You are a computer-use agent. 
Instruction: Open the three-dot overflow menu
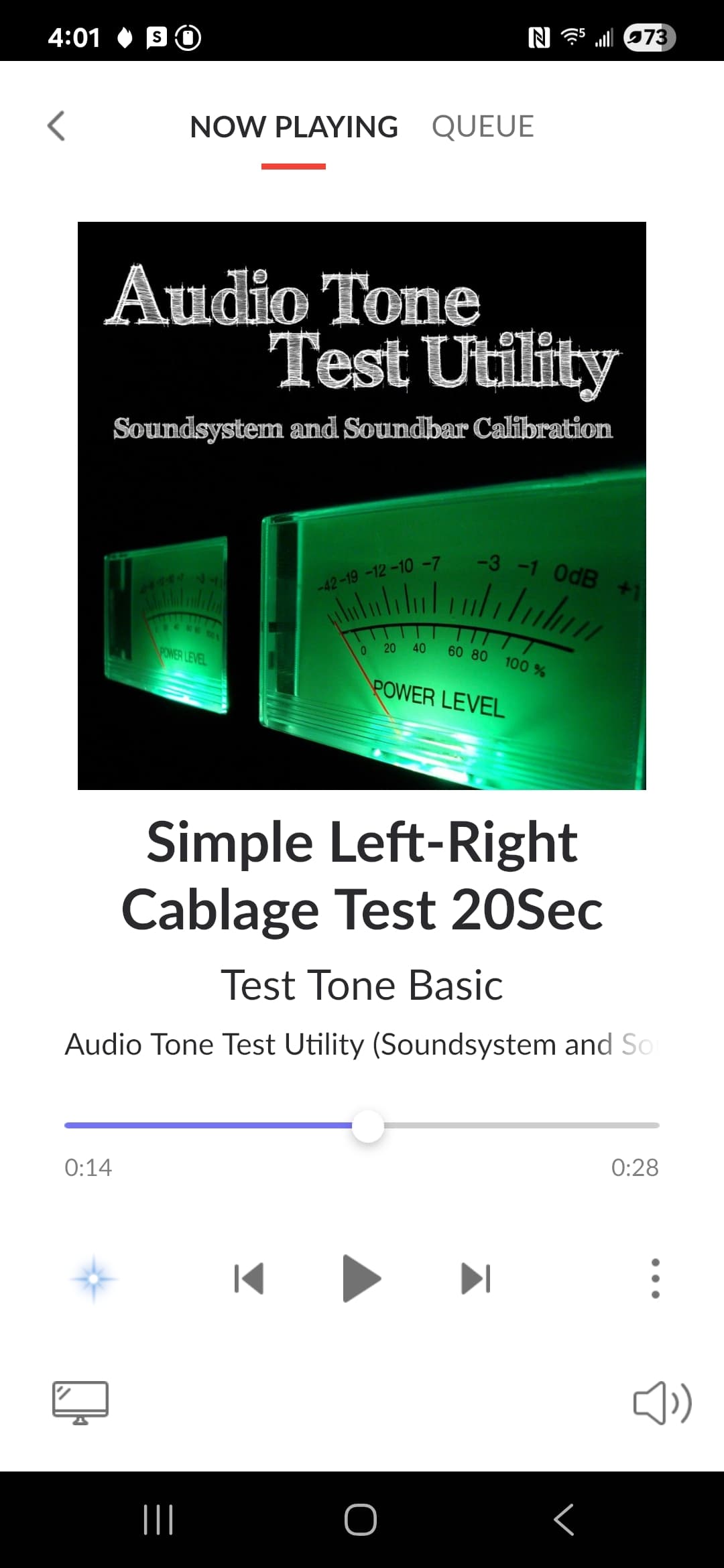click(x=656, y=1279)
